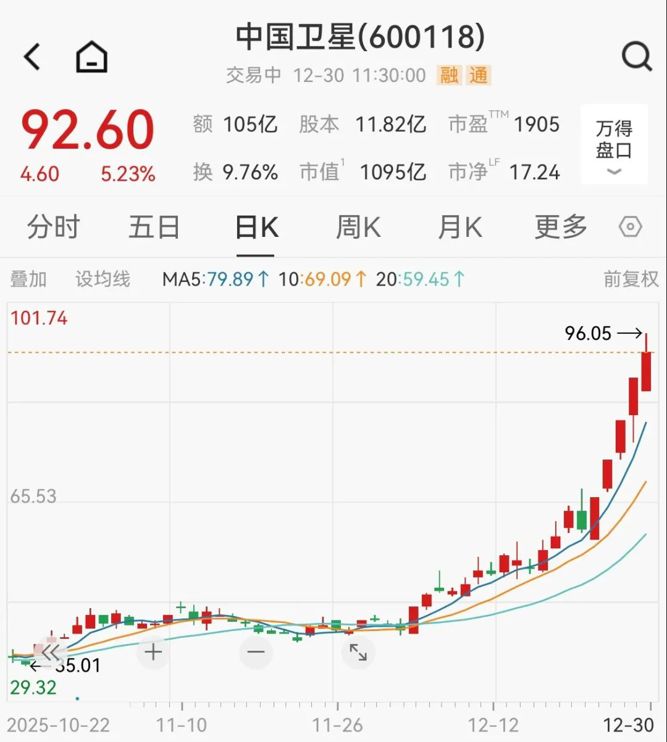Expand the chart to full screen
The image size is (667, 742).
point(357,653)
